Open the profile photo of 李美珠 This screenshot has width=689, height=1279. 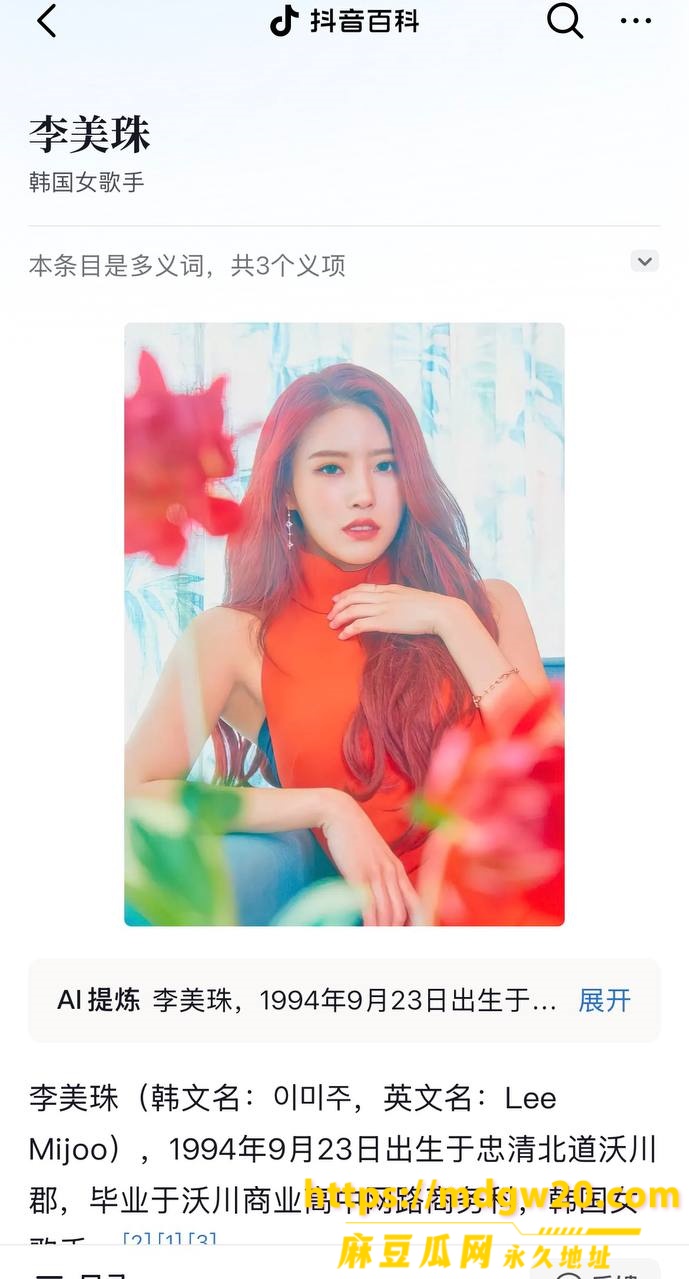pyautogui.click(x=344, y=624)
